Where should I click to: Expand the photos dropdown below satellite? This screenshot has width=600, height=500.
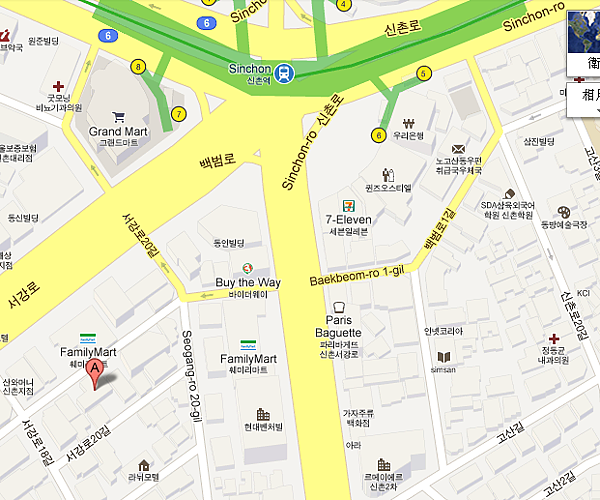pos(583,99)
